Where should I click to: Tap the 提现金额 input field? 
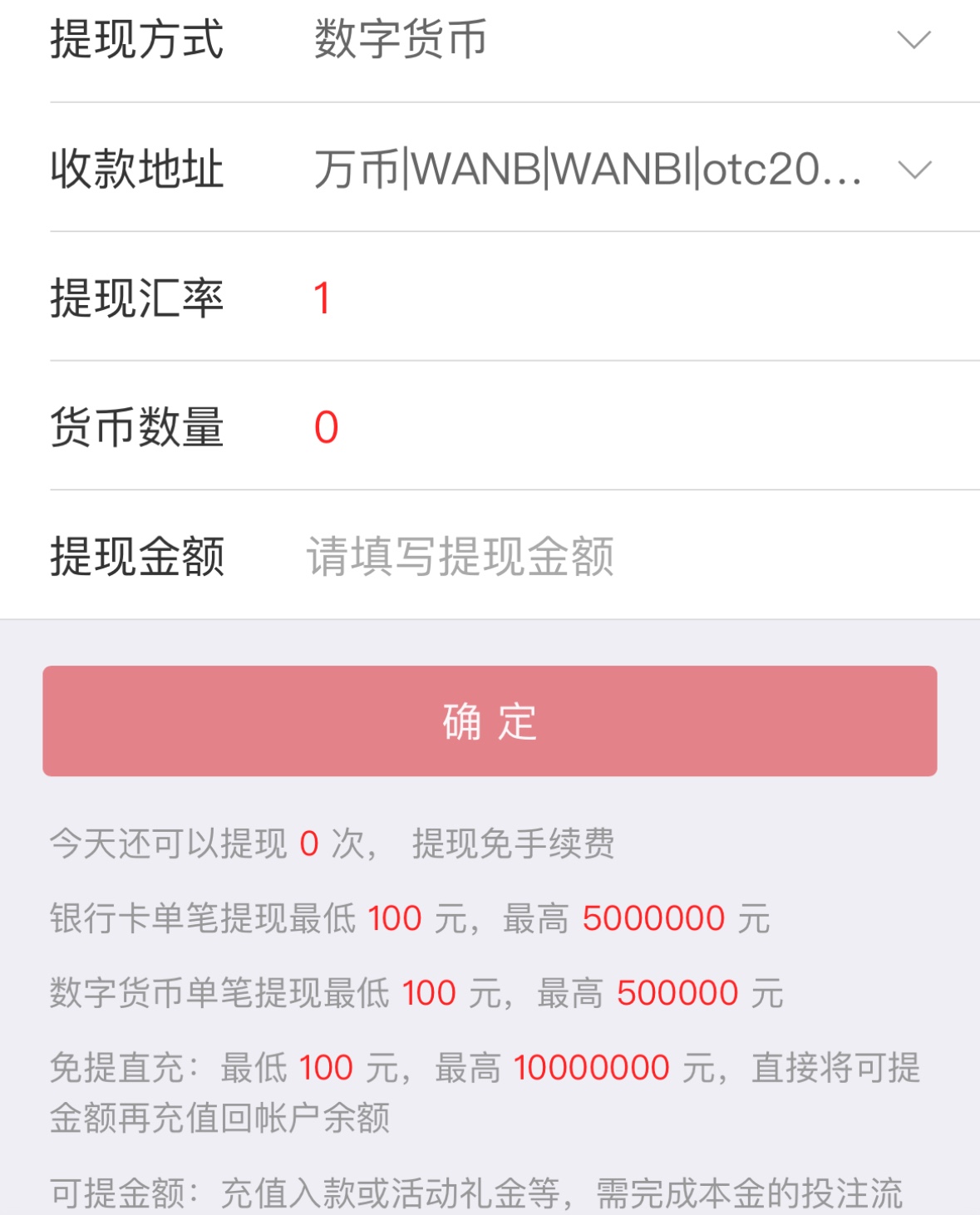click(582, 556)
